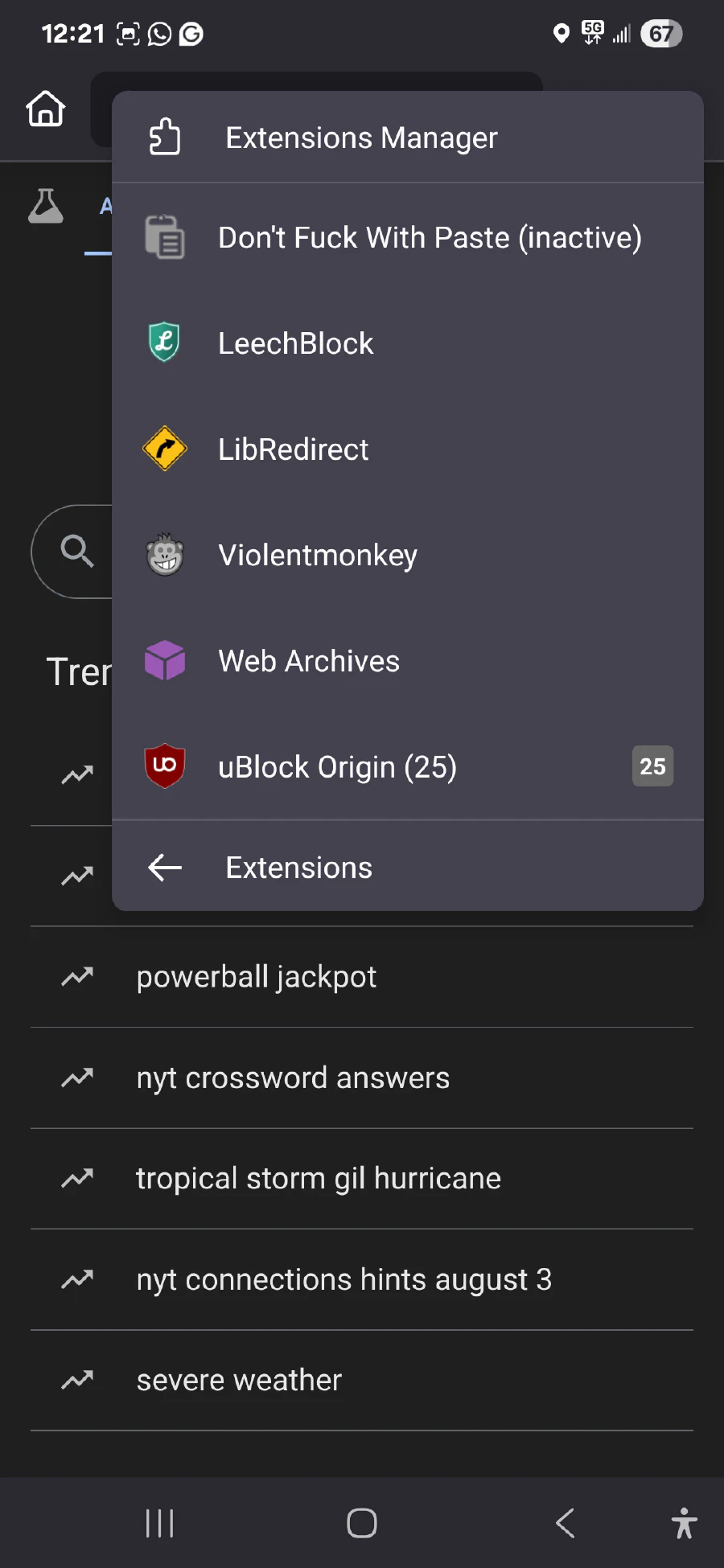Screen dimensions: 724x1568
Task: Tap the 25 badge next to uBlock Origin
Action: [x=652, y=766]
